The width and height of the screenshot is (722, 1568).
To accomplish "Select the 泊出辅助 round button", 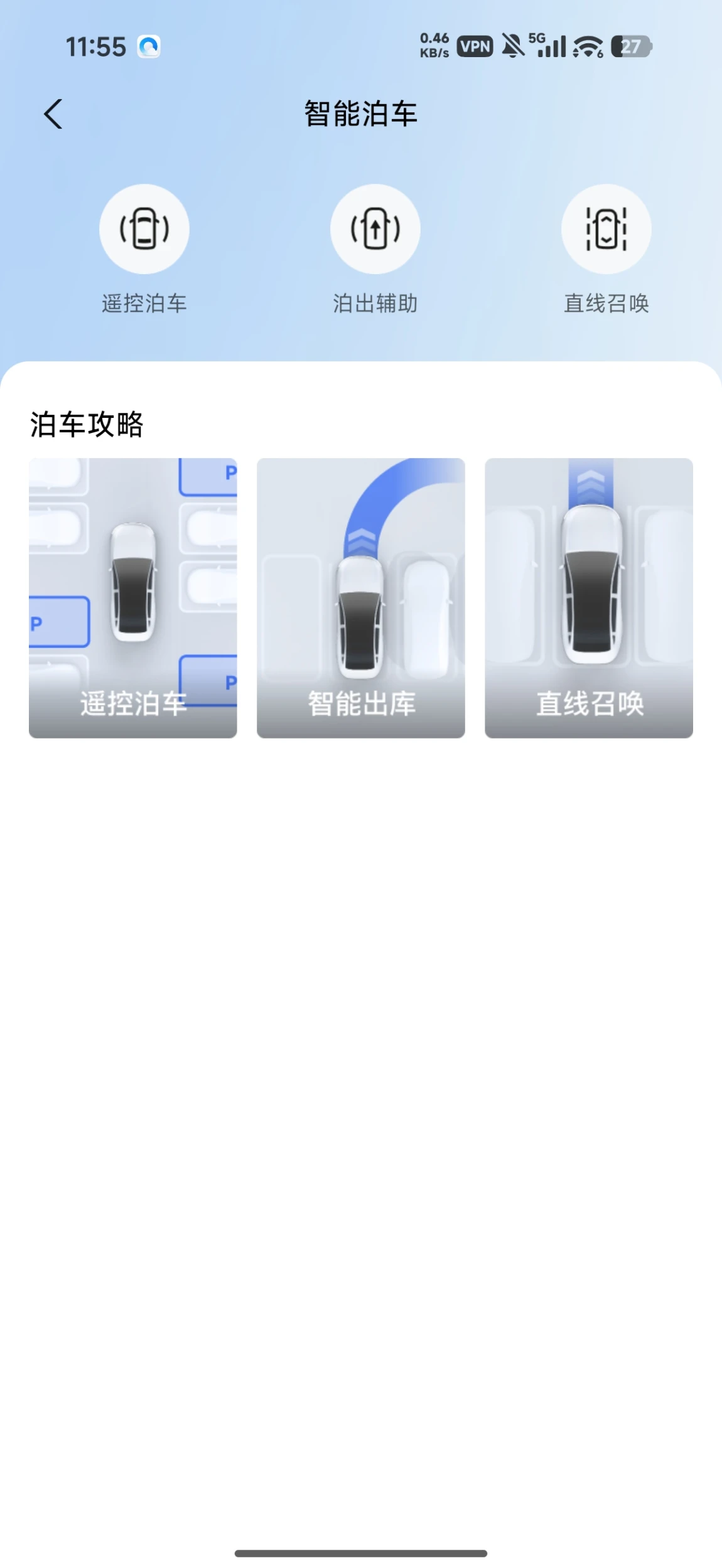I will point(375,229).
